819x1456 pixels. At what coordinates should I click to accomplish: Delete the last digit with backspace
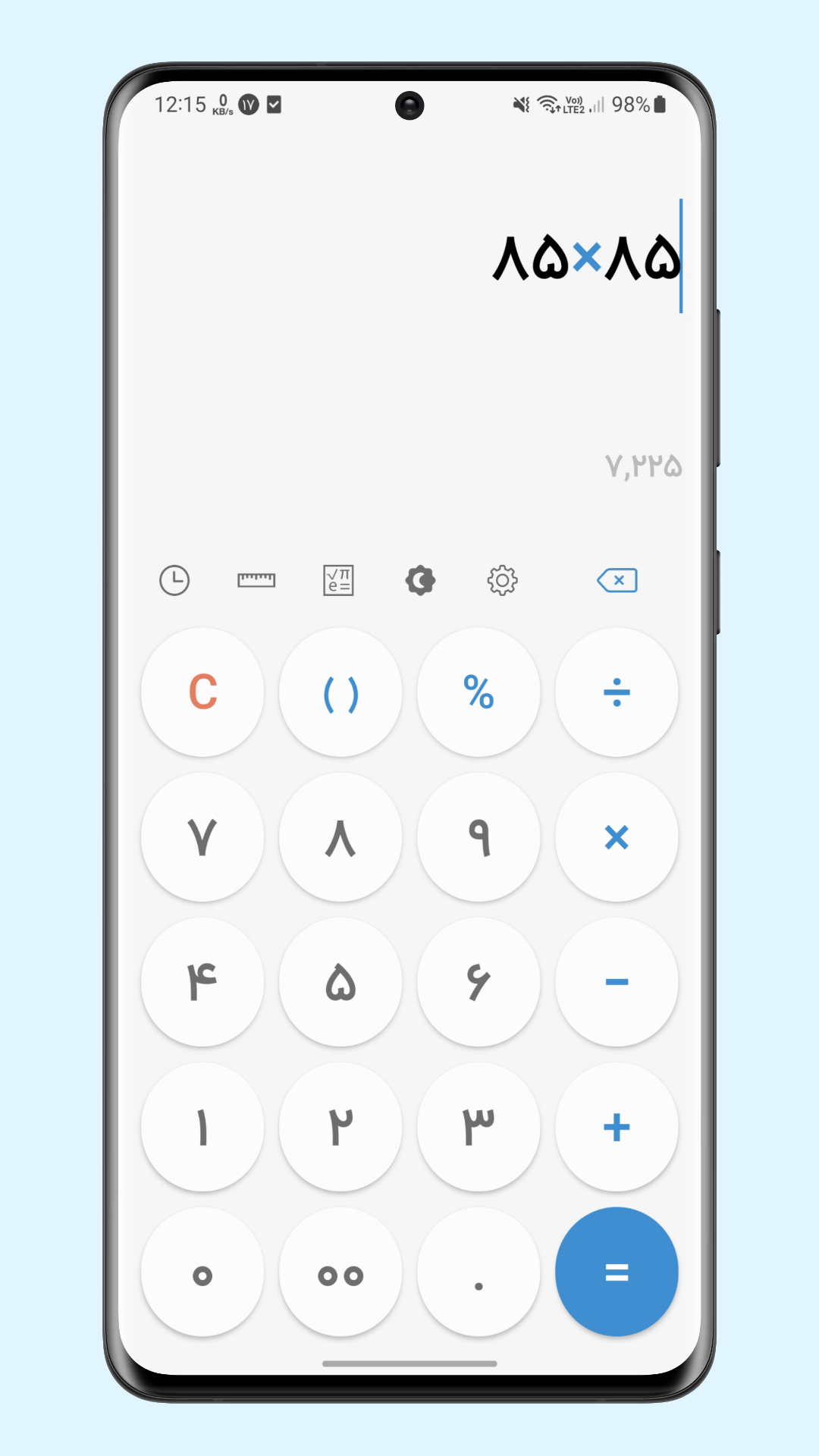coord(617,581)
